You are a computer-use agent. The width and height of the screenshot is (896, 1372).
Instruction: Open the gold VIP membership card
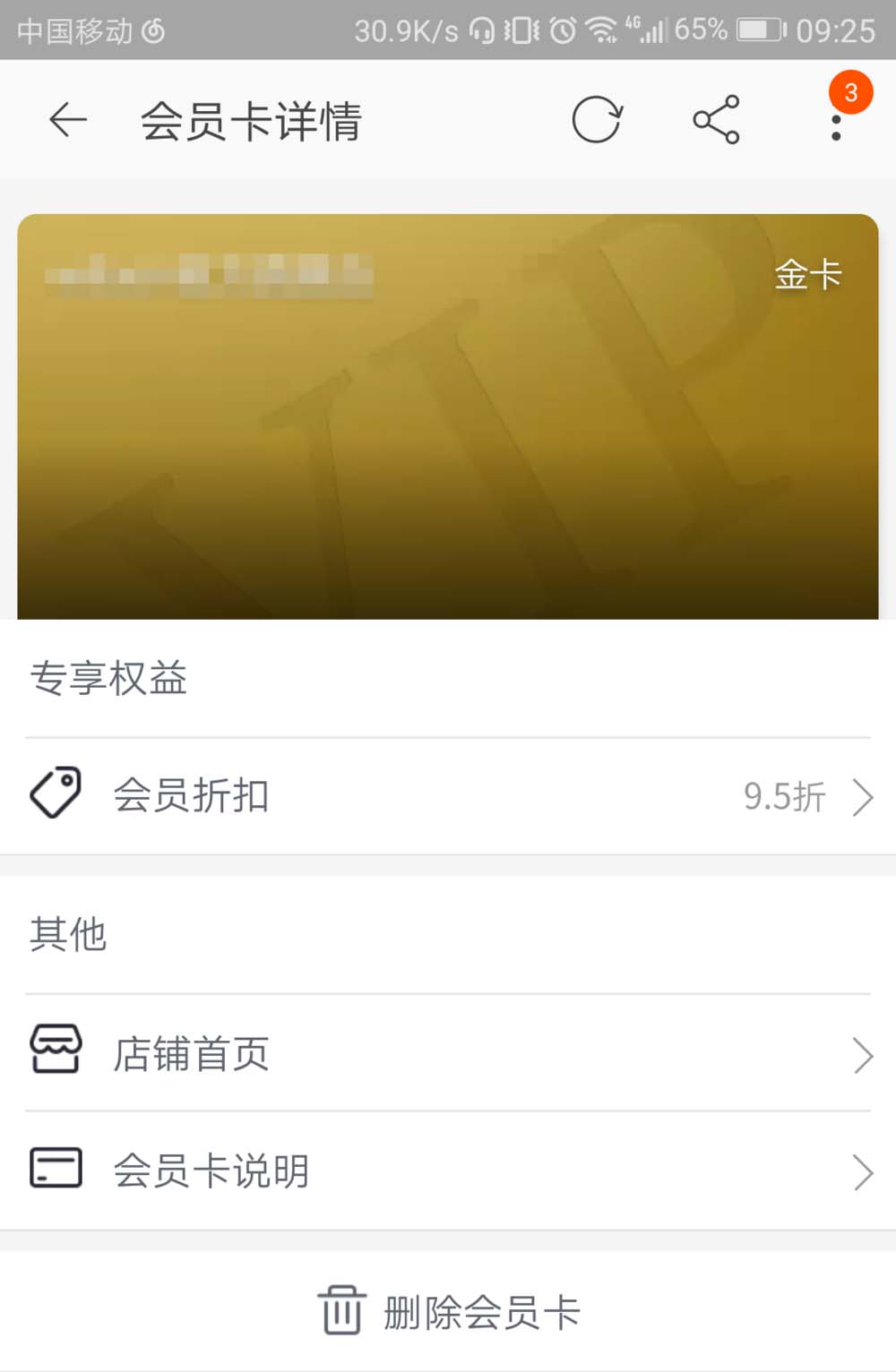point(448,416)
